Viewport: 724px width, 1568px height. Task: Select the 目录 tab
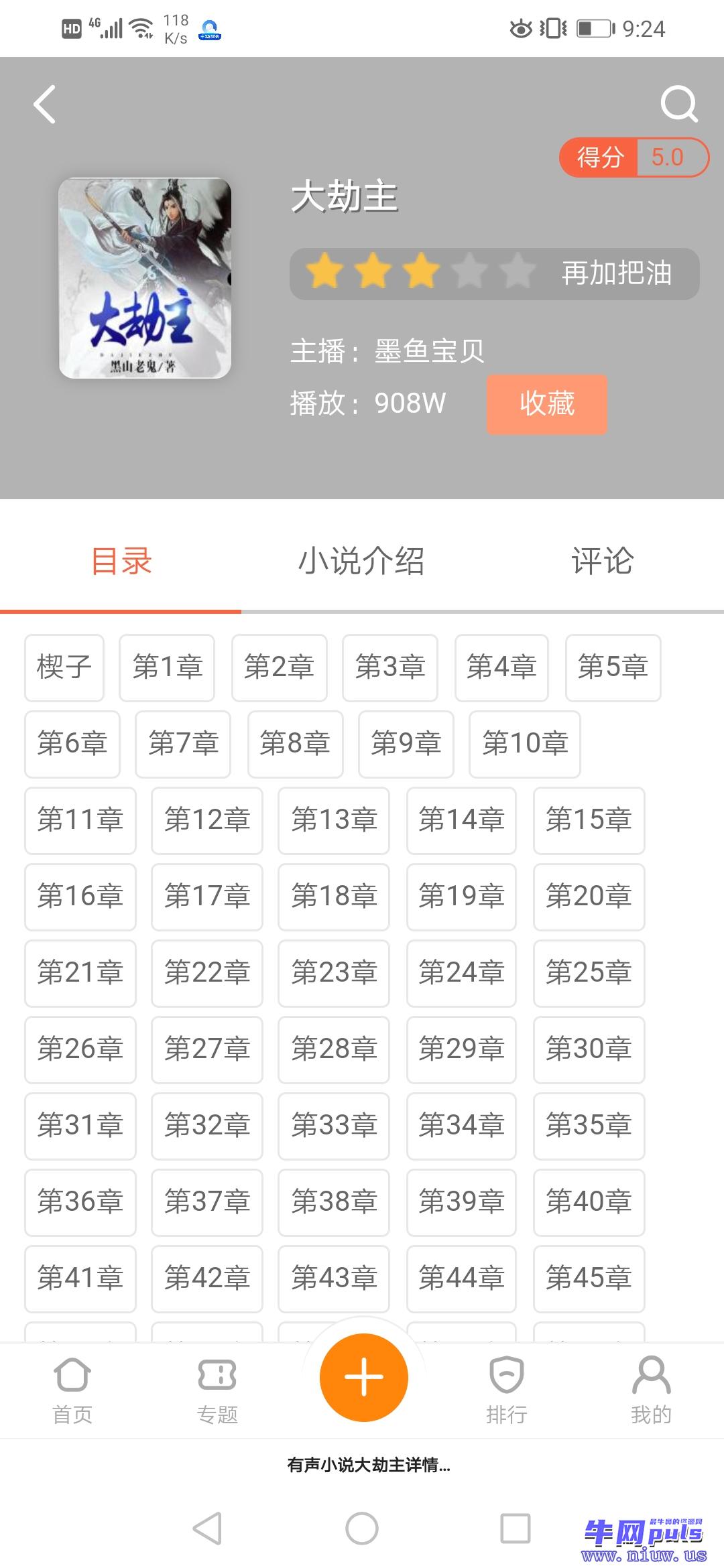tap(121, 561)
